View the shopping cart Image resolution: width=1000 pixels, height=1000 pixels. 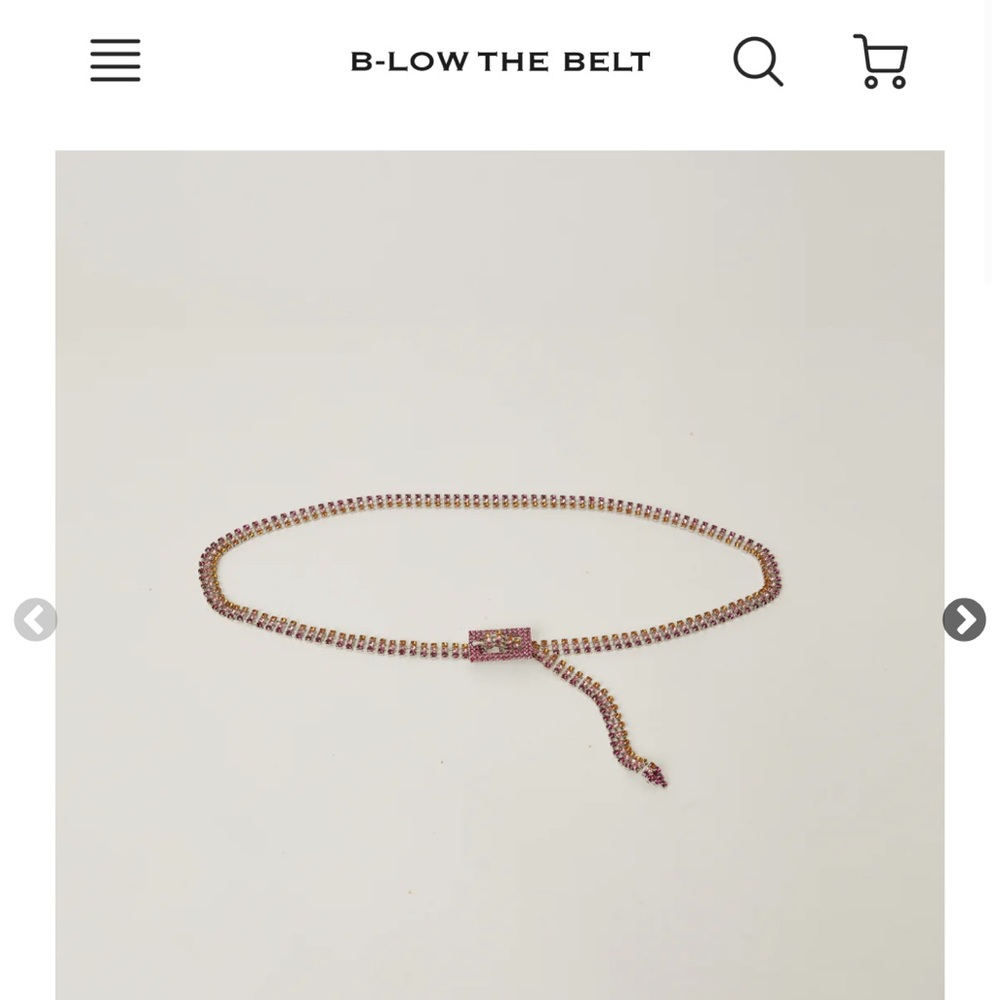tap(880, 61)
